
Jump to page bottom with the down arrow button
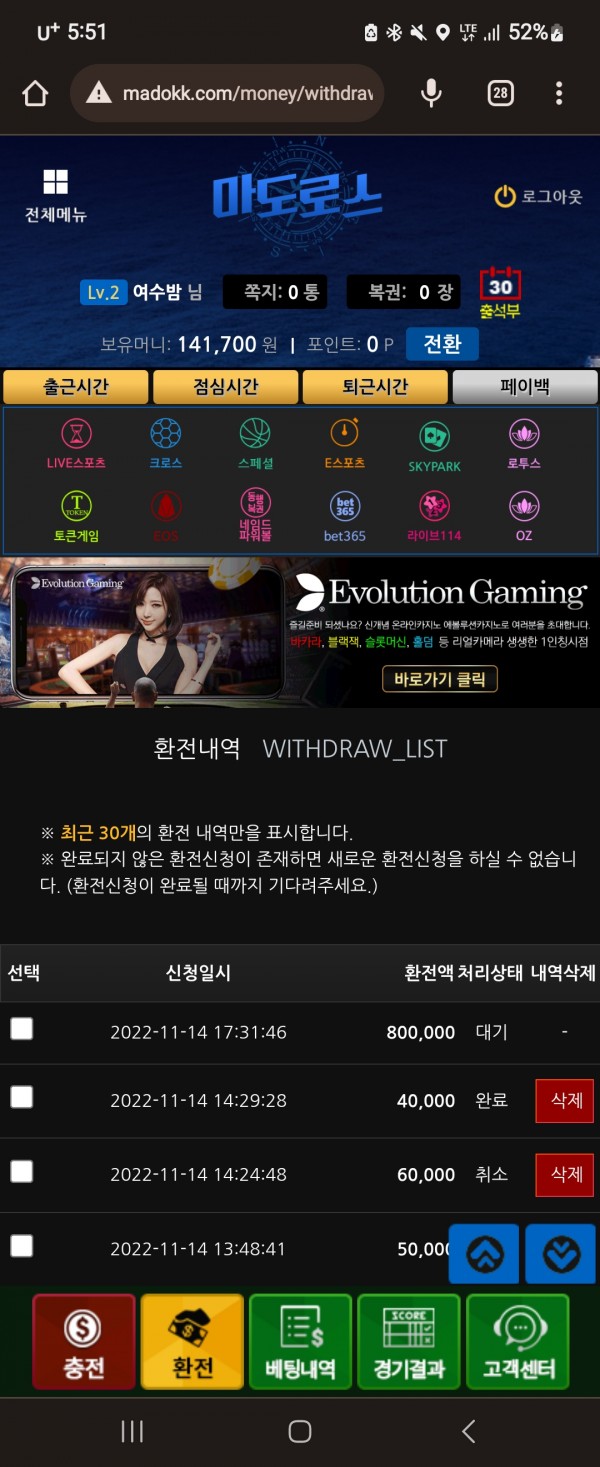pos(560,1253)
